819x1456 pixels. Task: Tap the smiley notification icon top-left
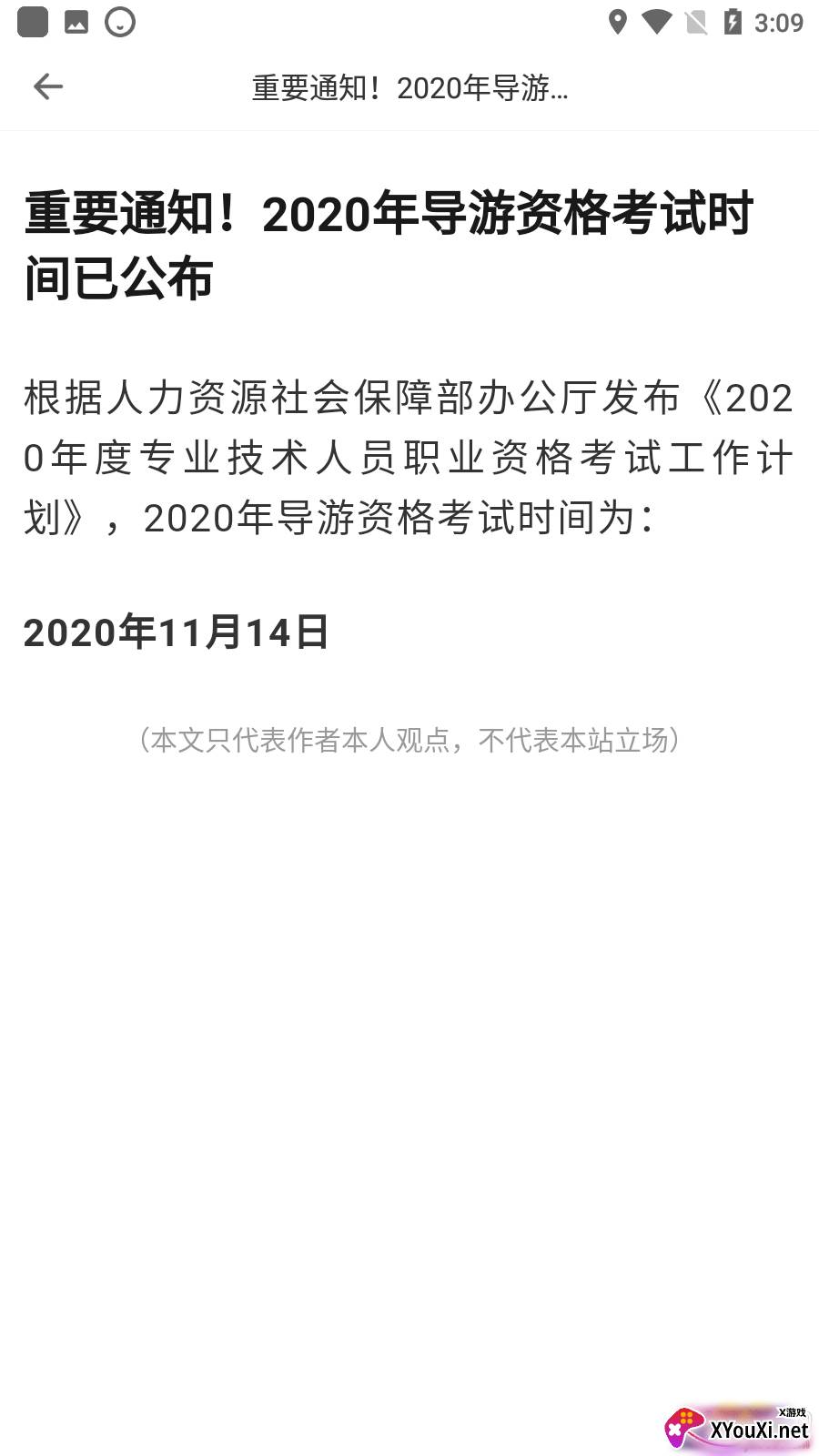click(x=118, y=22)
